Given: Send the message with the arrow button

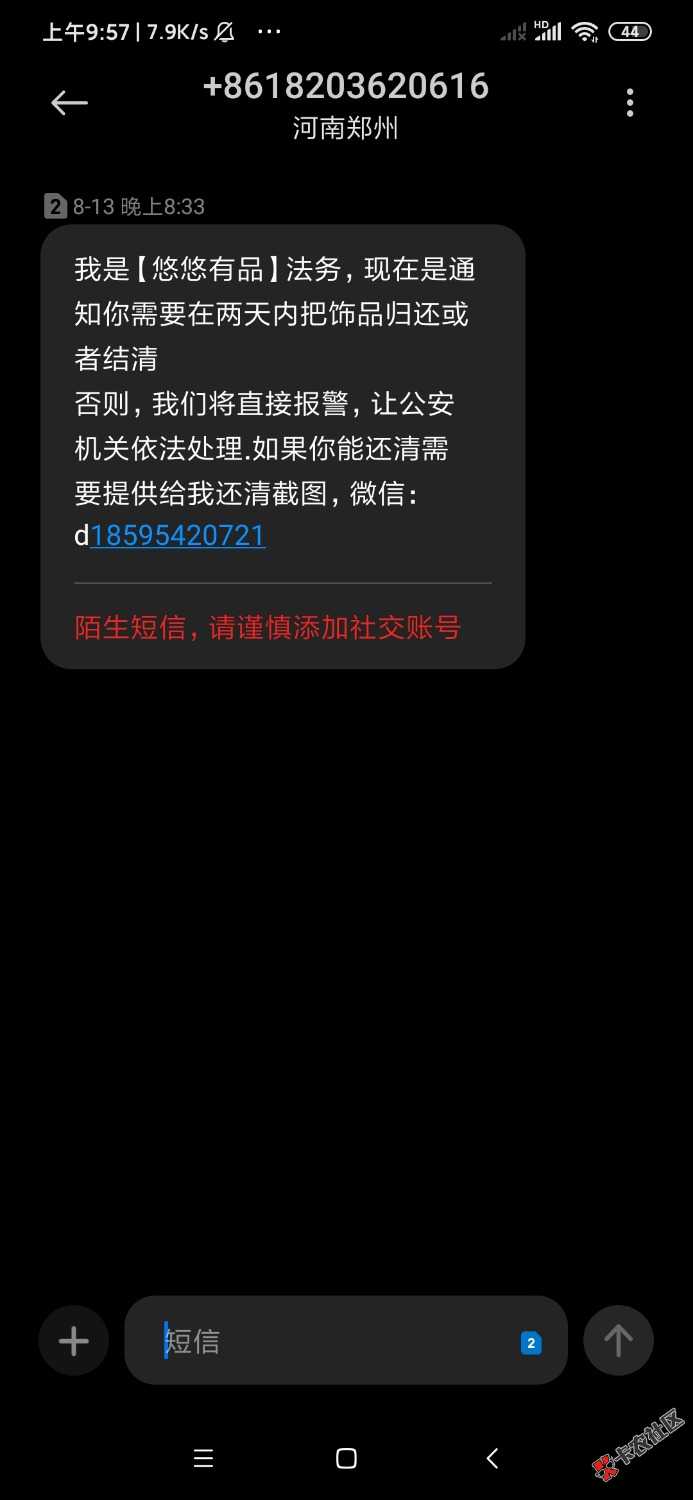Looking at the screenshot, I should [x=618, y=1341].
